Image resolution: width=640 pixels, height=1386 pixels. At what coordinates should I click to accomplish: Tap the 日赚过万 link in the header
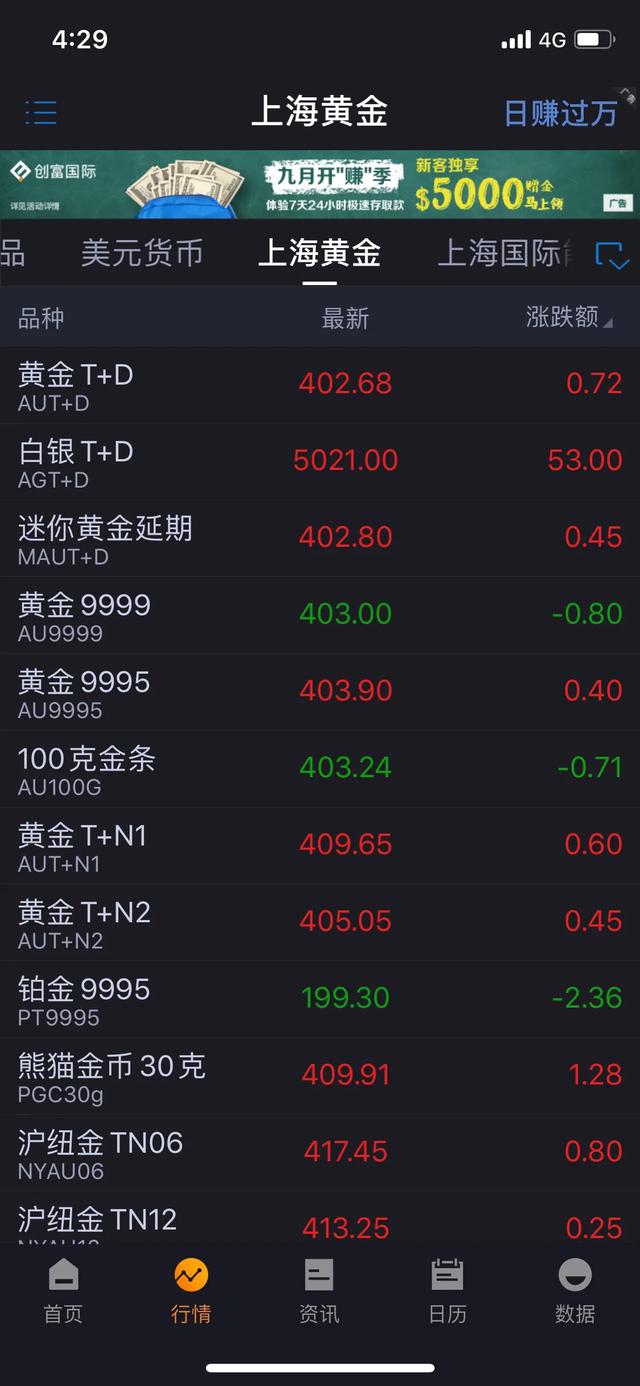[x=560, y=113]
